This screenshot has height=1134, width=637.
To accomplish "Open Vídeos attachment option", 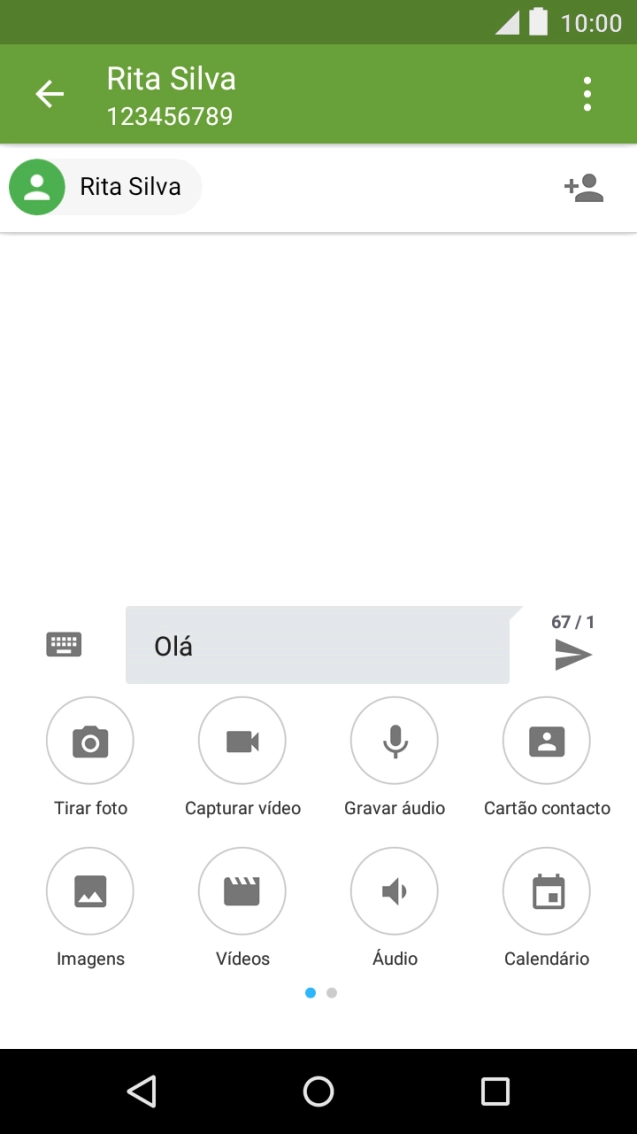I will (242, 891).
